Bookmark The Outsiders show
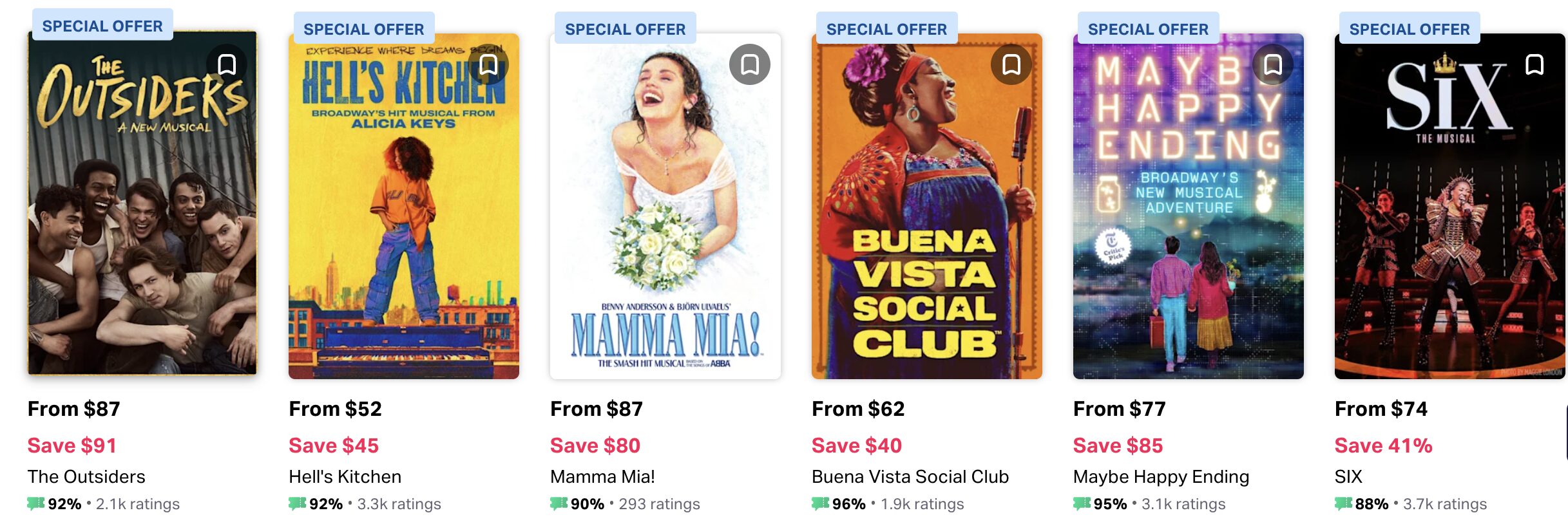The height and width of the screenshot is (524, 1568). (x=227, y=64)
